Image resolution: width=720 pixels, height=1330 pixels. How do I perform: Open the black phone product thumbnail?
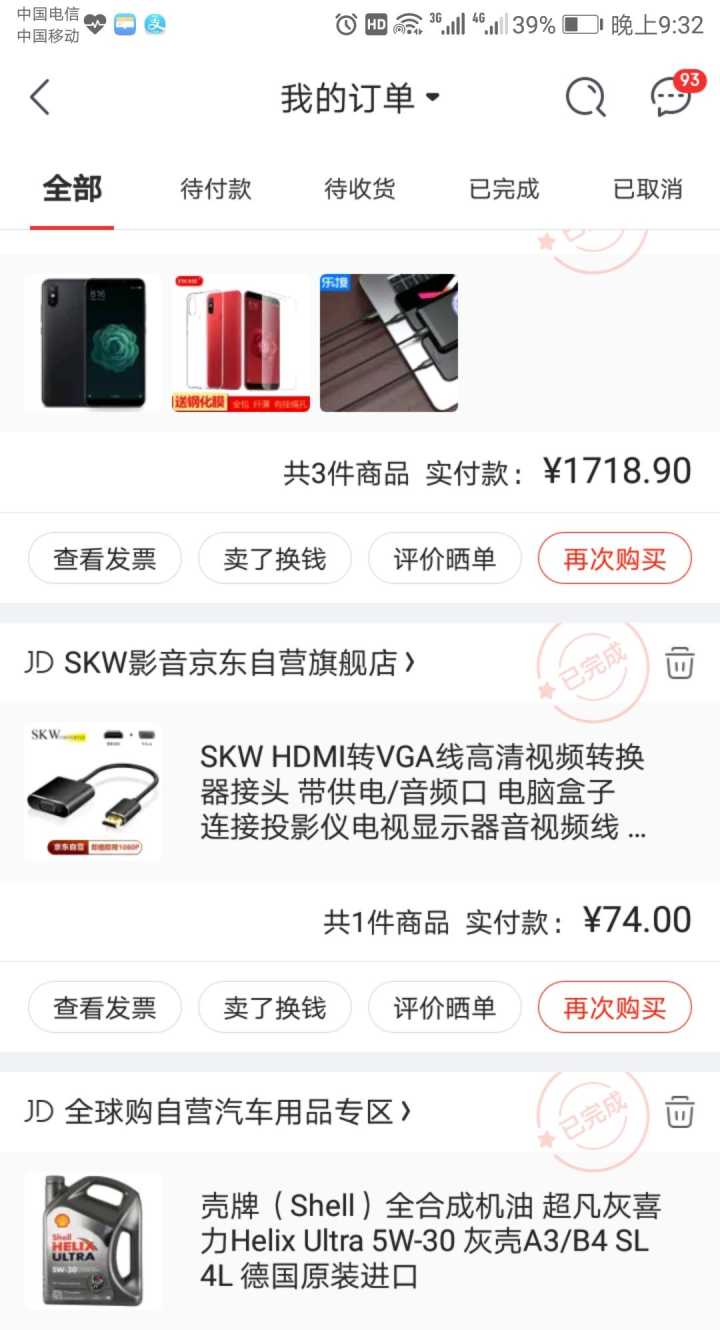(x=94, y=343)
